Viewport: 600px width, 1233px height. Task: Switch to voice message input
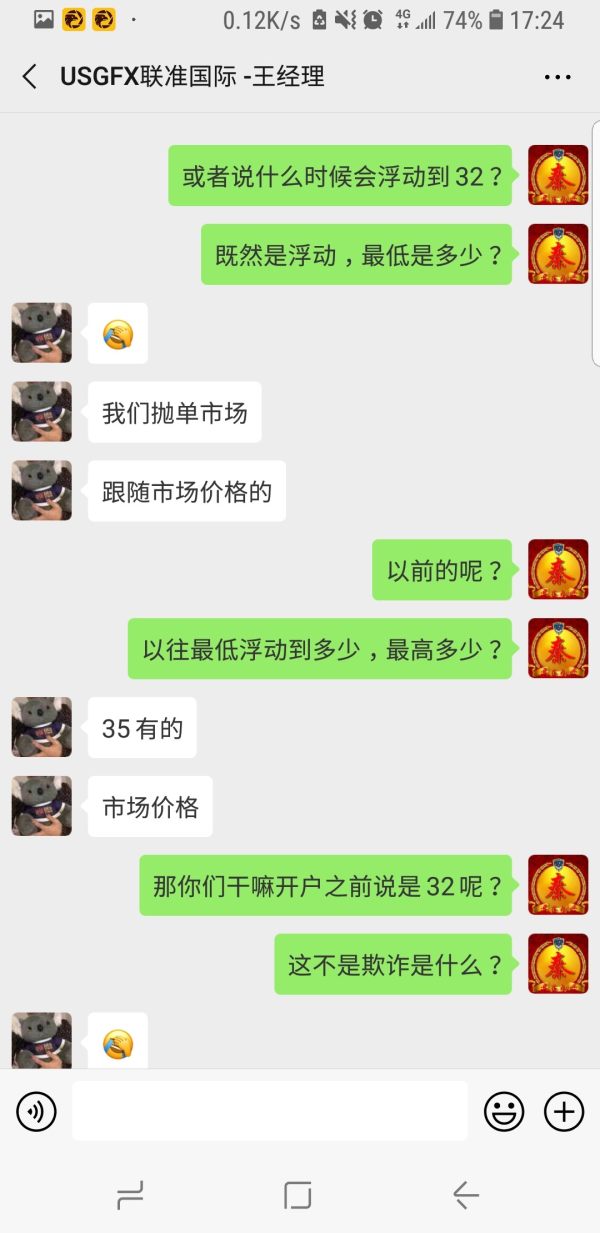[x=37, y=1111]
